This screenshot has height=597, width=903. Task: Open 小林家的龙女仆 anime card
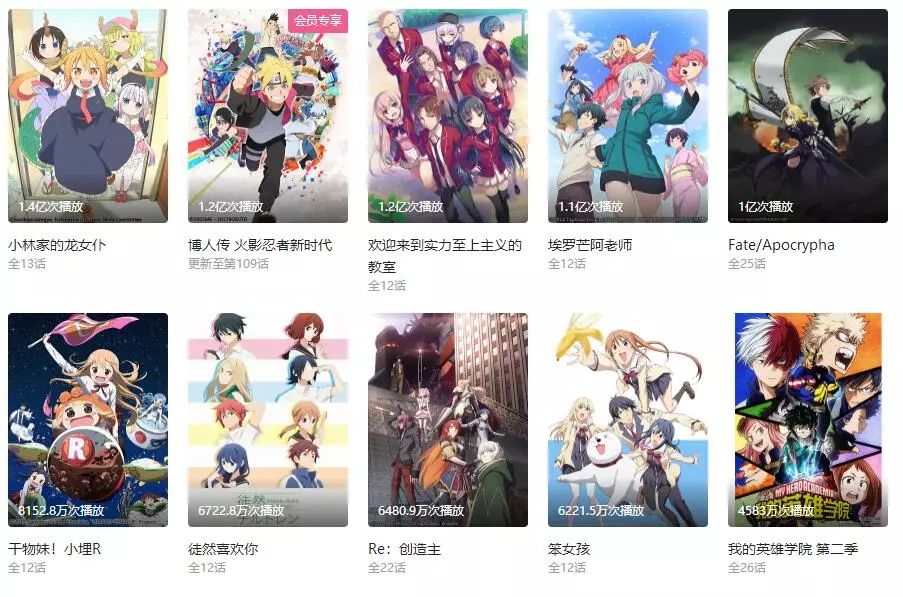[x=88, y=116]
